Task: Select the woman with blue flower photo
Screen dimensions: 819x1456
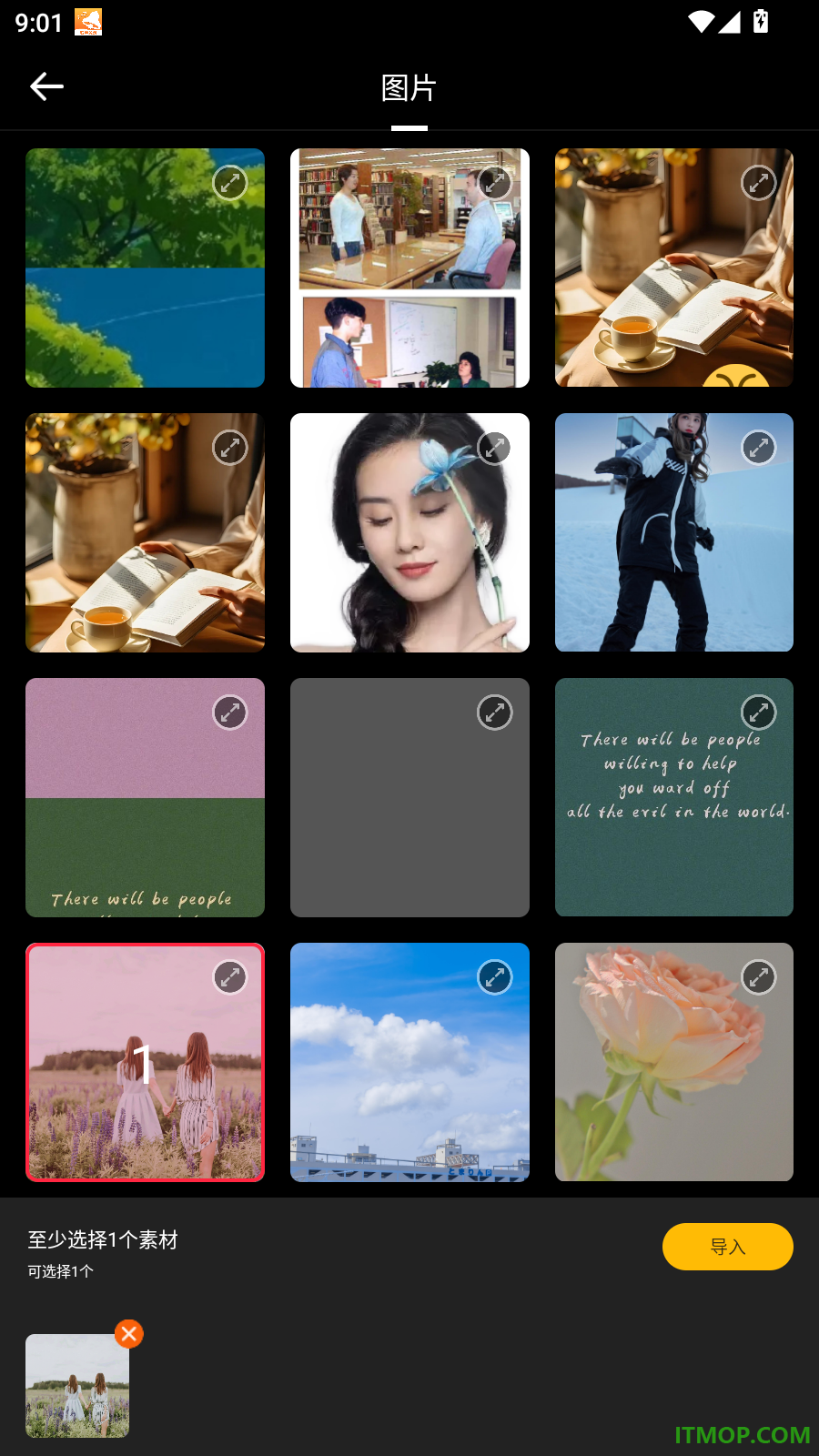Action: (409, 532)
